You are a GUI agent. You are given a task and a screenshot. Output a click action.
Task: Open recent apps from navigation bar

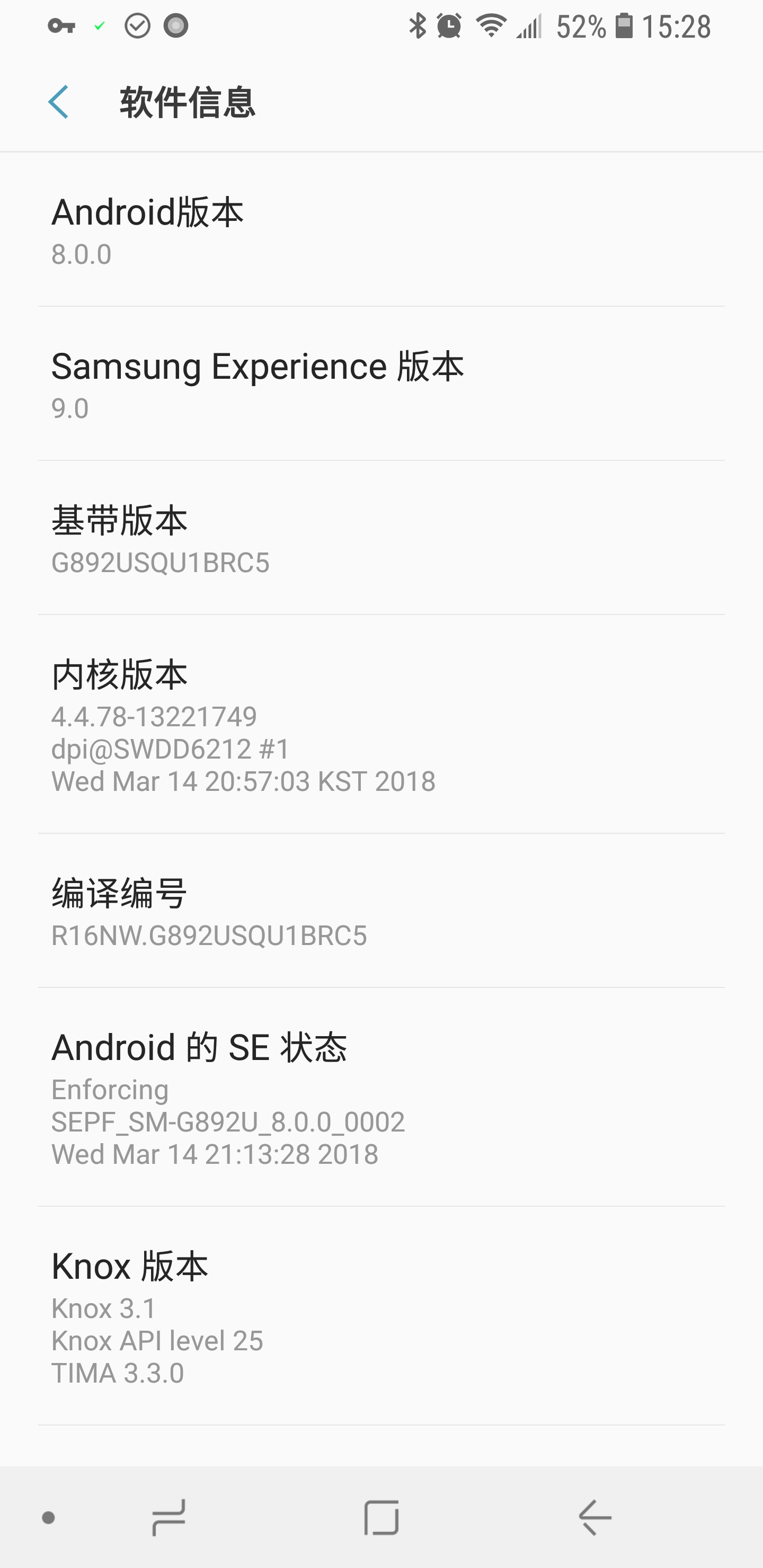pos(168,1518)
